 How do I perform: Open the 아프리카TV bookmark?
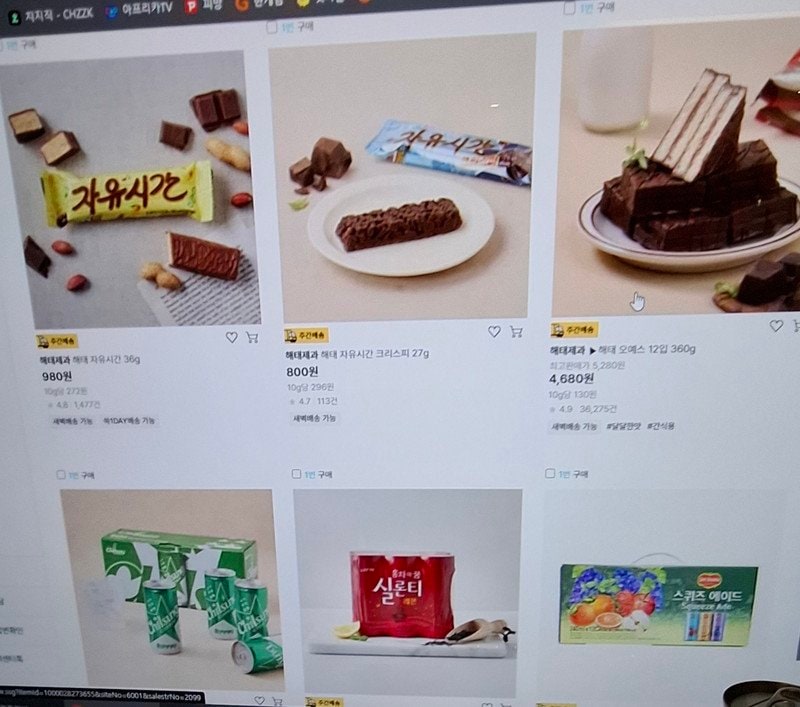(x=138, y=8)
